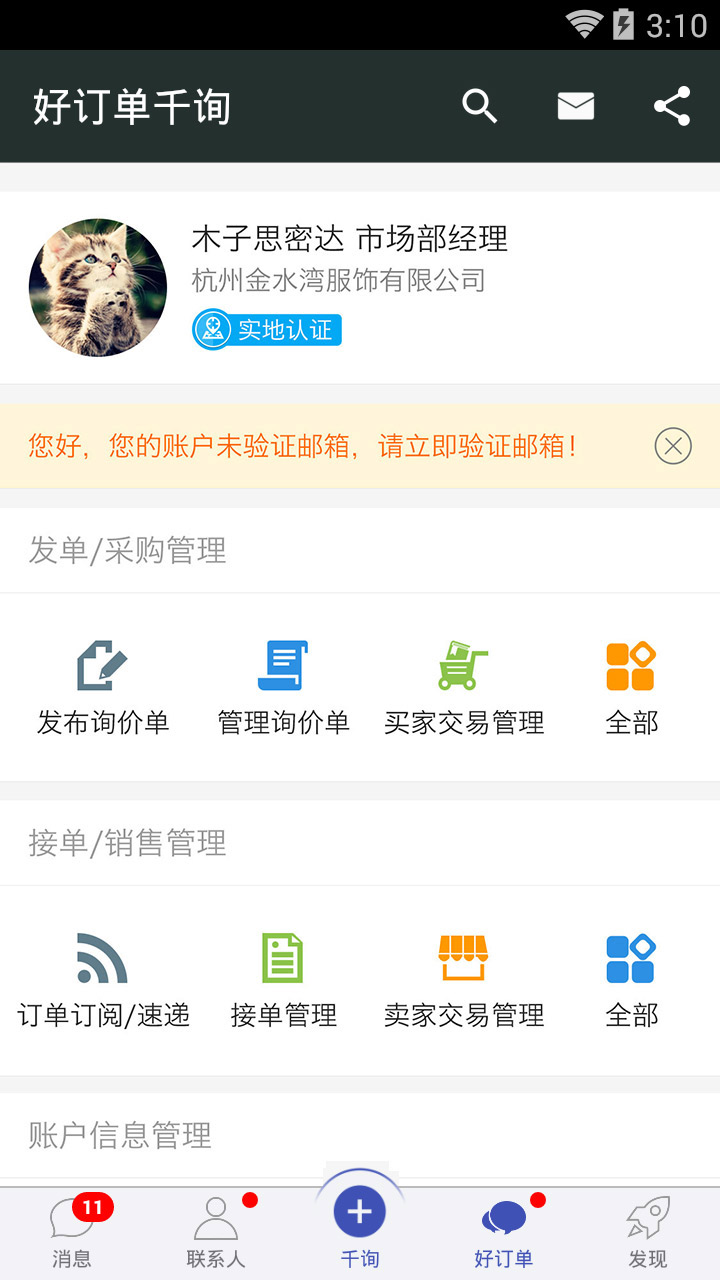Switch to the 联系人 tab
Viewport: 720px width, 1280px height.
(215, 1230)
